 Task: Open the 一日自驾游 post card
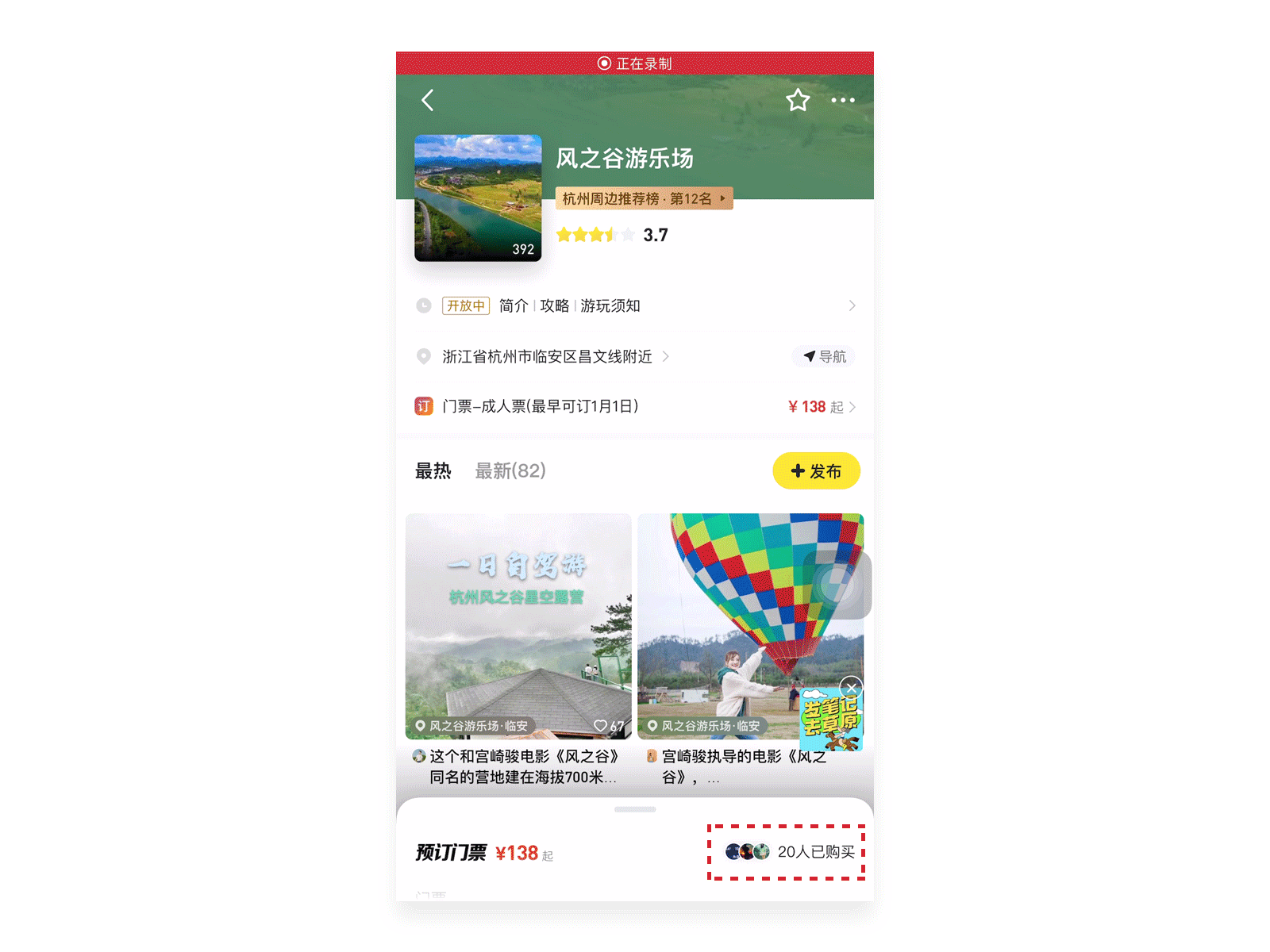[518, 627]
